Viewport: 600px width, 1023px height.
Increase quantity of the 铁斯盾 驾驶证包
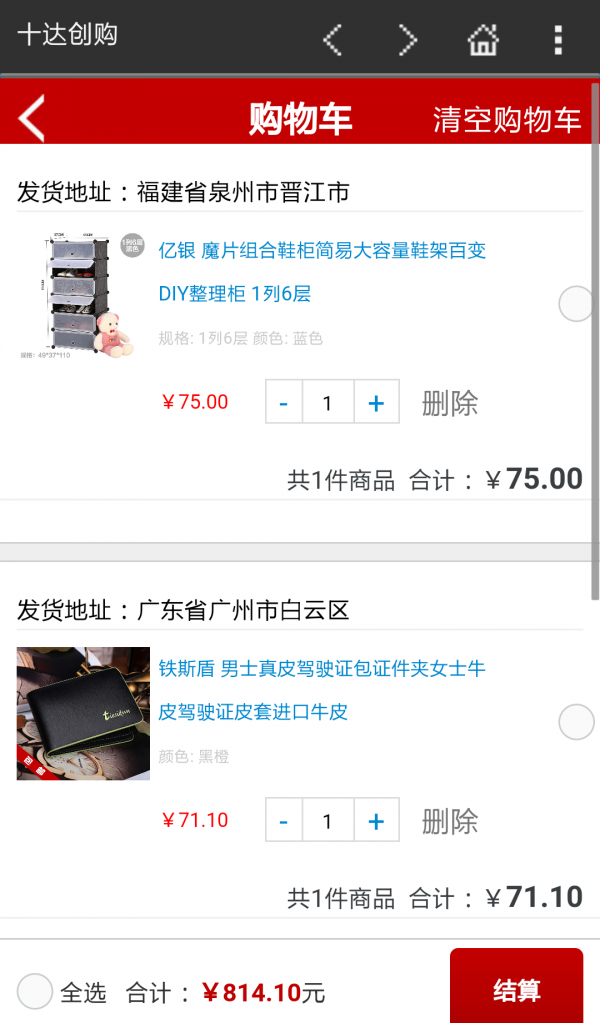click(x=376, y=821)
